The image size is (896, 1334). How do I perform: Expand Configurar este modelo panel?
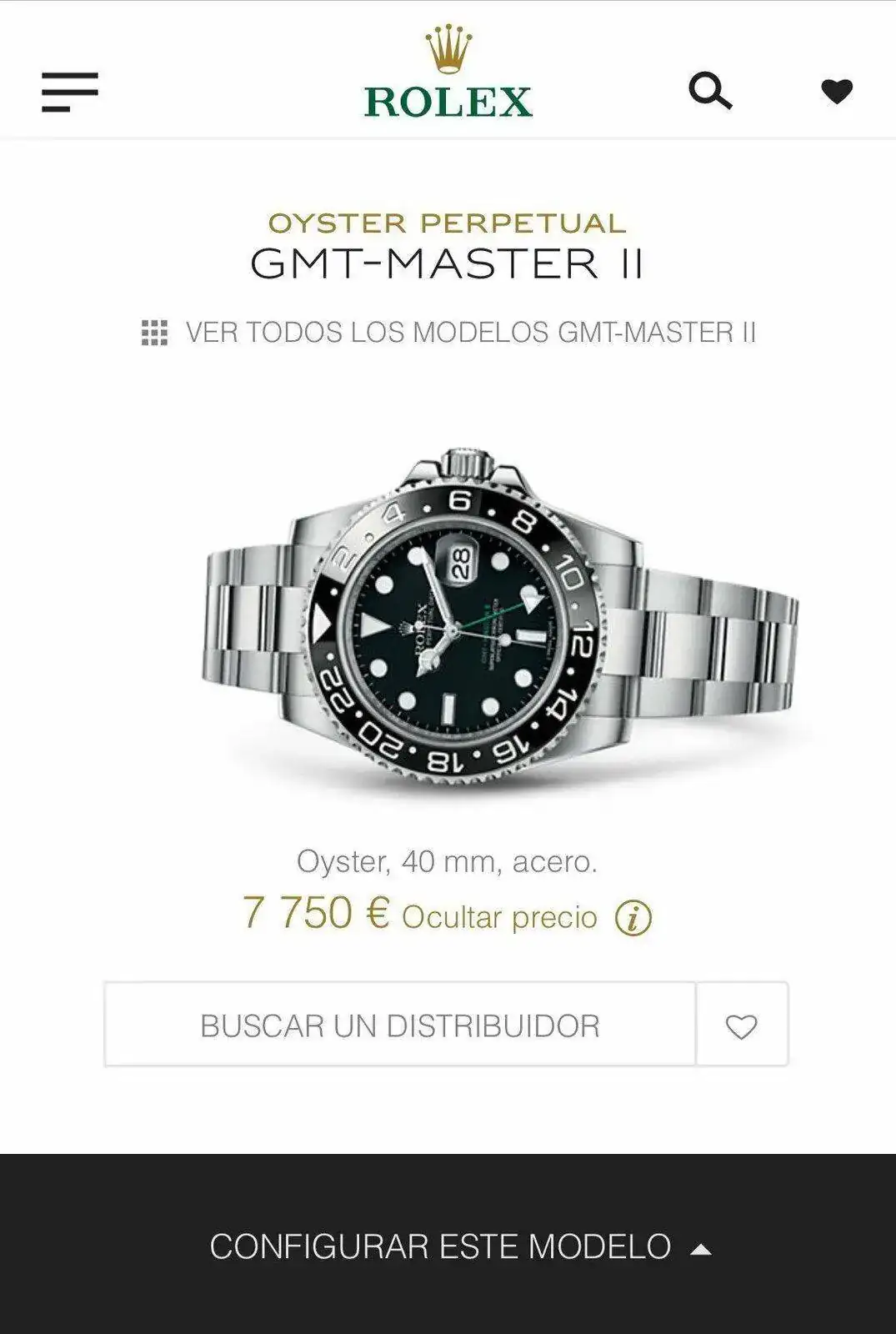(458, 1246)
